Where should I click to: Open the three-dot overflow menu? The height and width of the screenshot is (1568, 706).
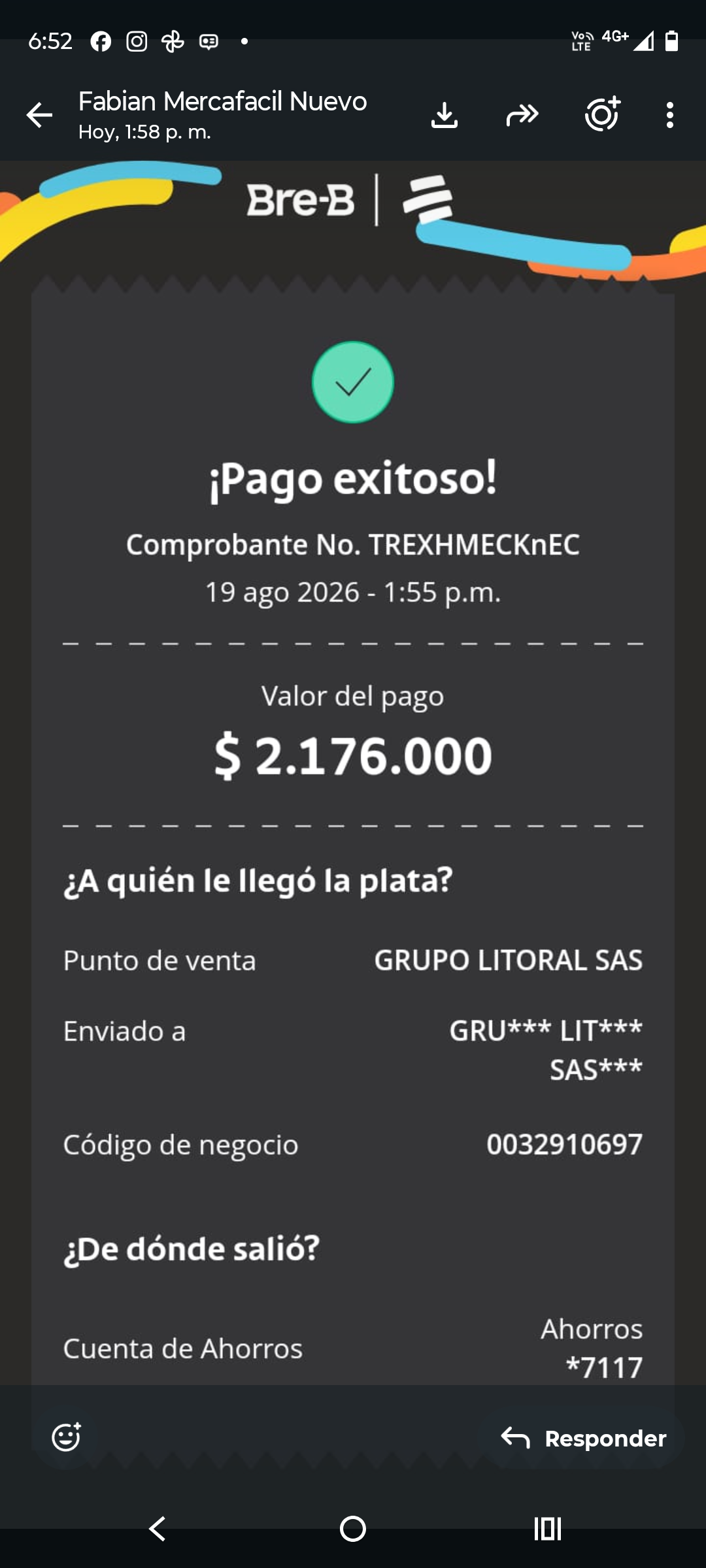[x=669, y=115]
